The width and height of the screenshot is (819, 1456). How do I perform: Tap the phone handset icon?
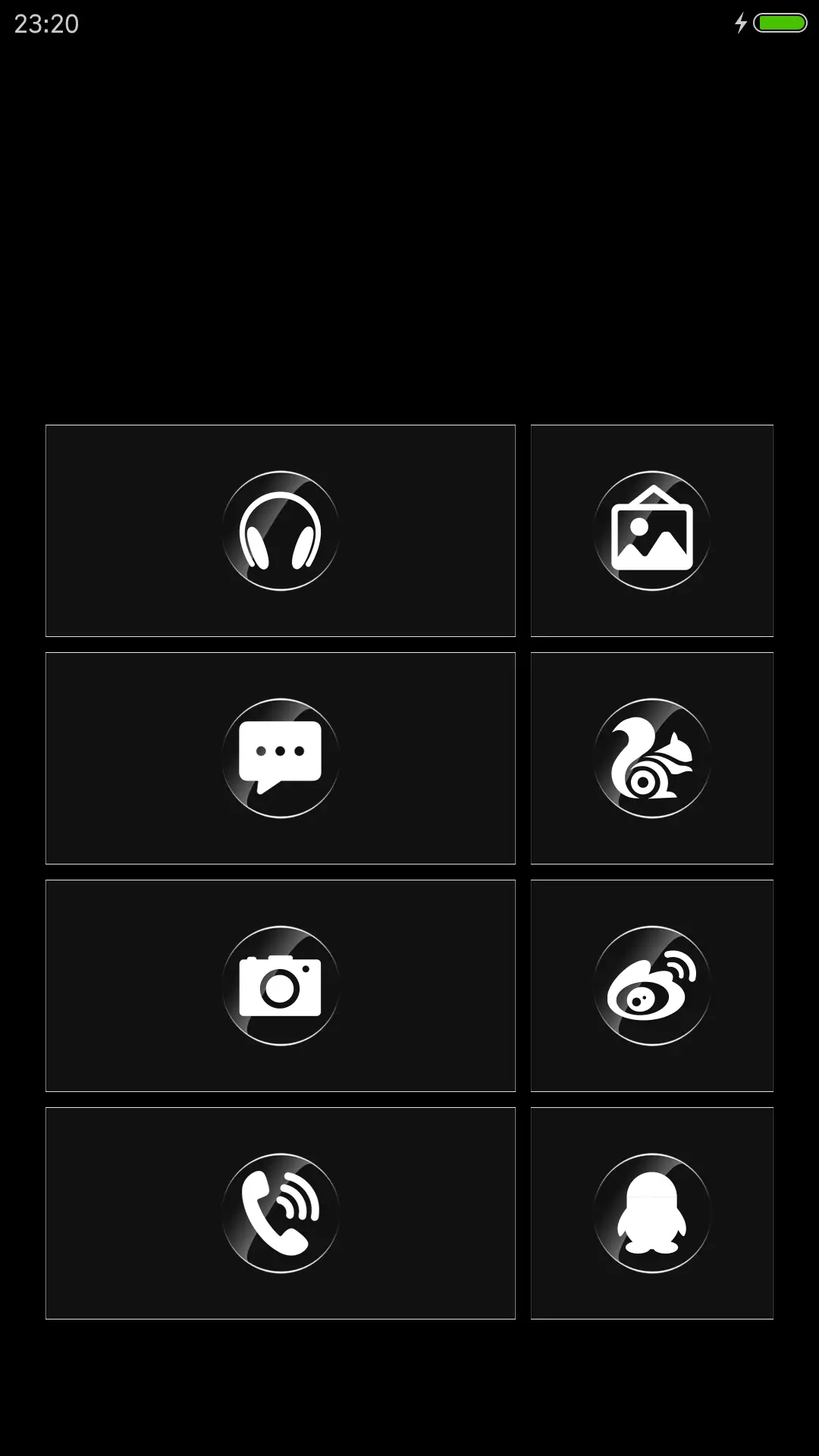click(x=281, y=1212)
